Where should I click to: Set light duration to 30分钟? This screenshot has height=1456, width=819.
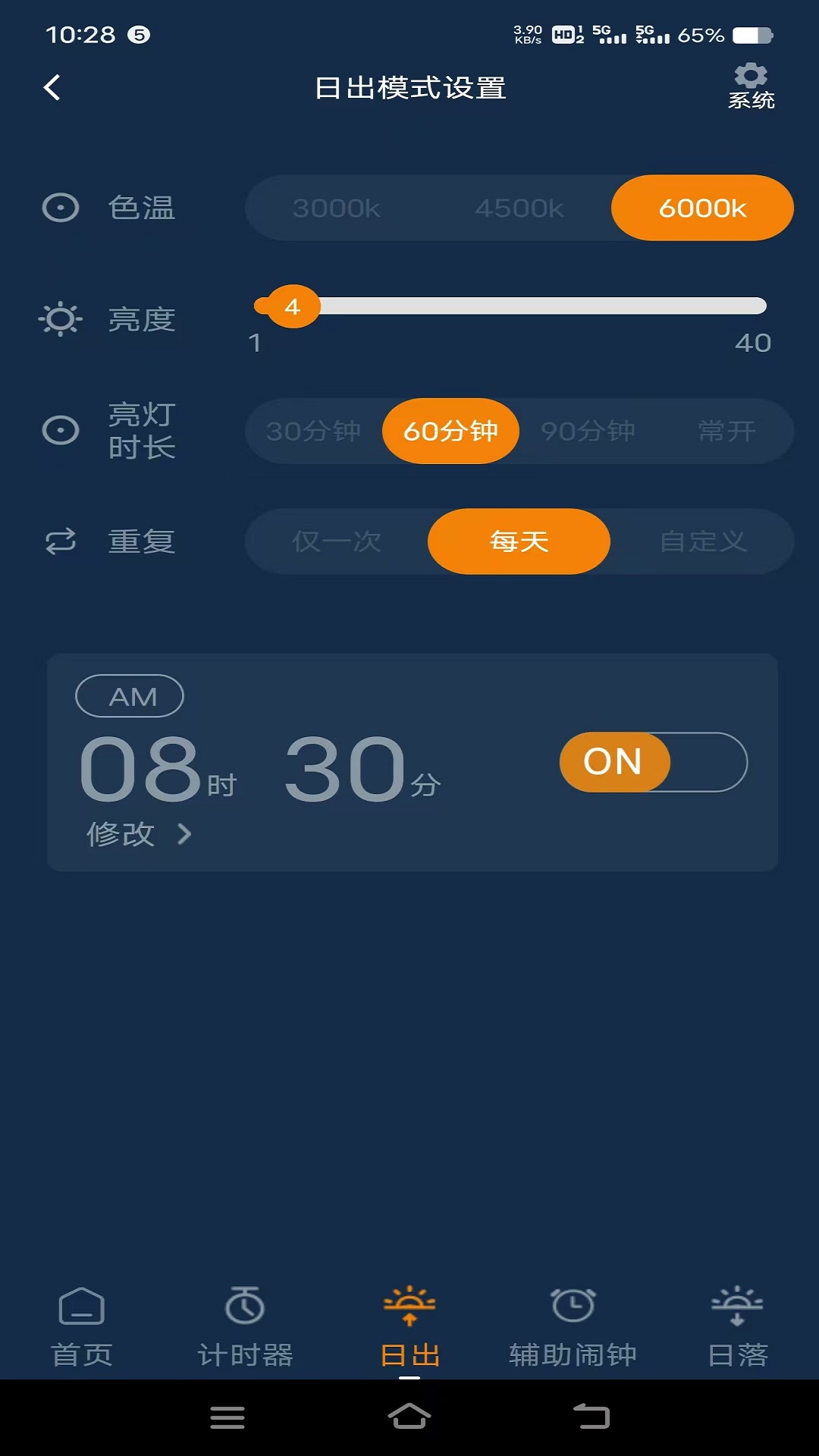point(313,431)
